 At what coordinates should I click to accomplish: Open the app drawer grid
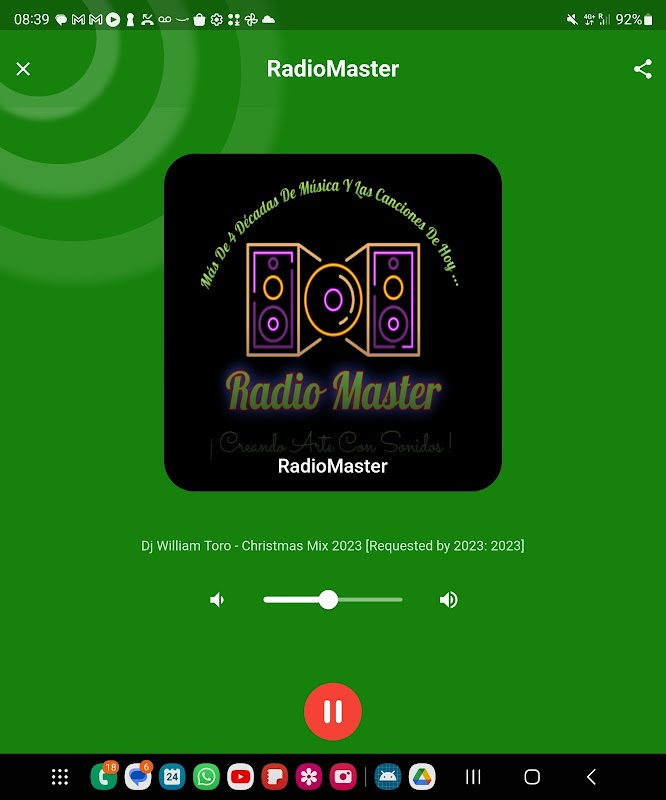(60, 777)
